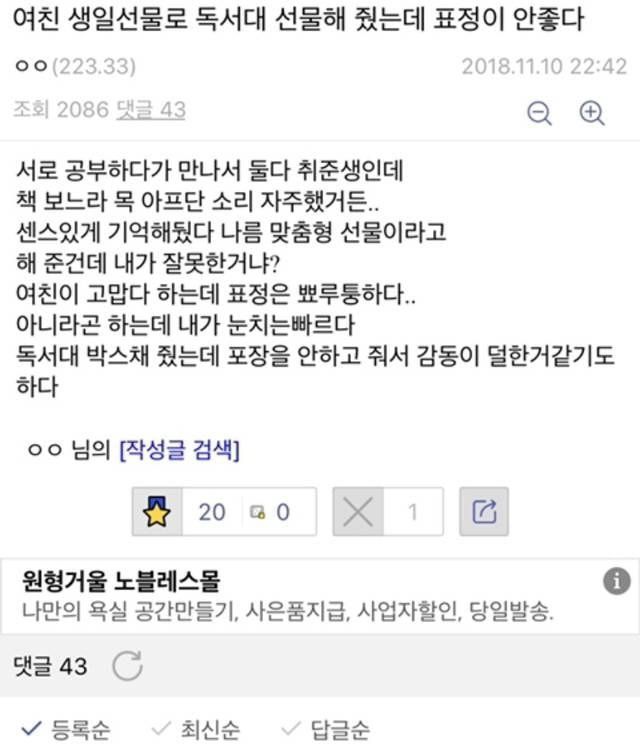Open 작성글 검색 for this author

pyautogui.click(x=179, y=450)
